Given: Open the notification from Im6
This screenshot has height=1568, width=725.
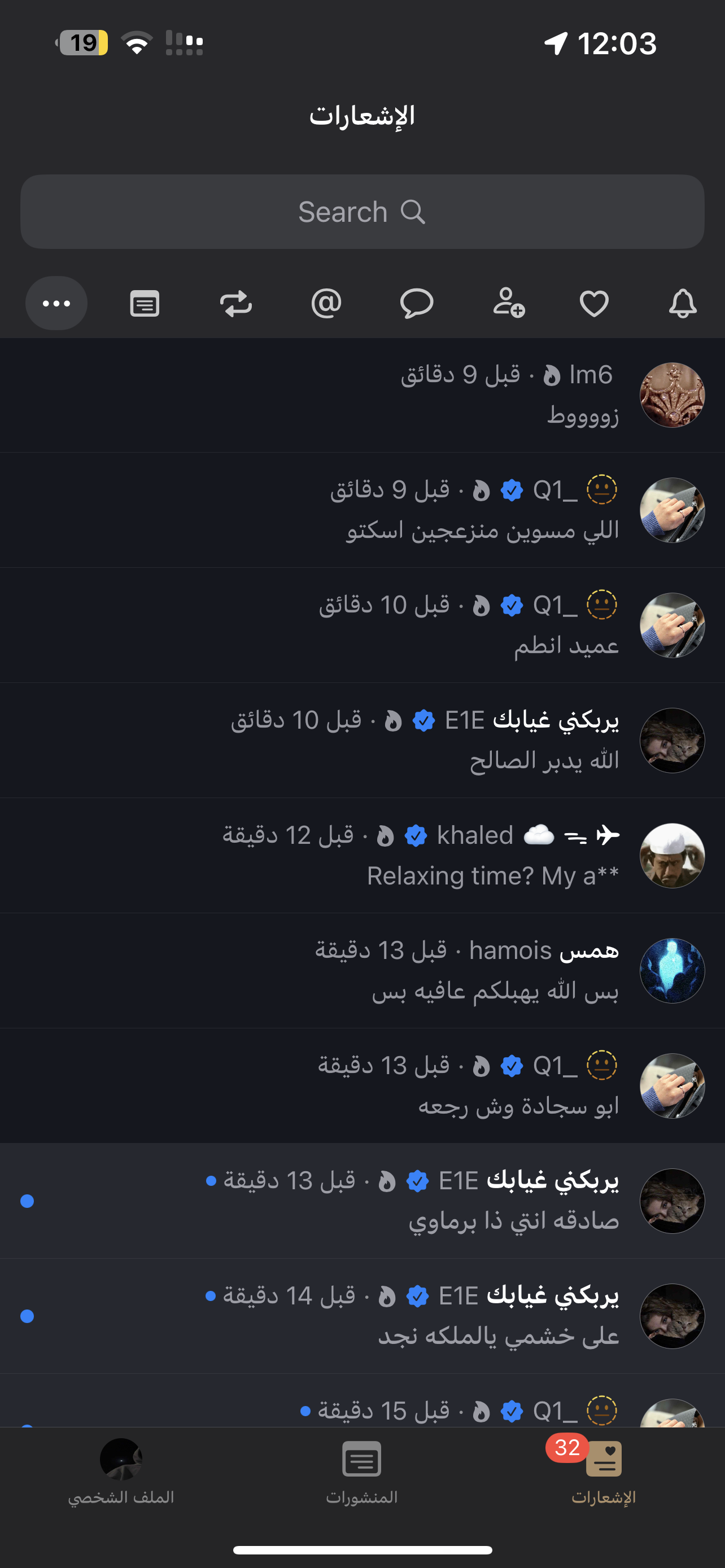Looking at the screenshot, I should click(x=362, y=395).
